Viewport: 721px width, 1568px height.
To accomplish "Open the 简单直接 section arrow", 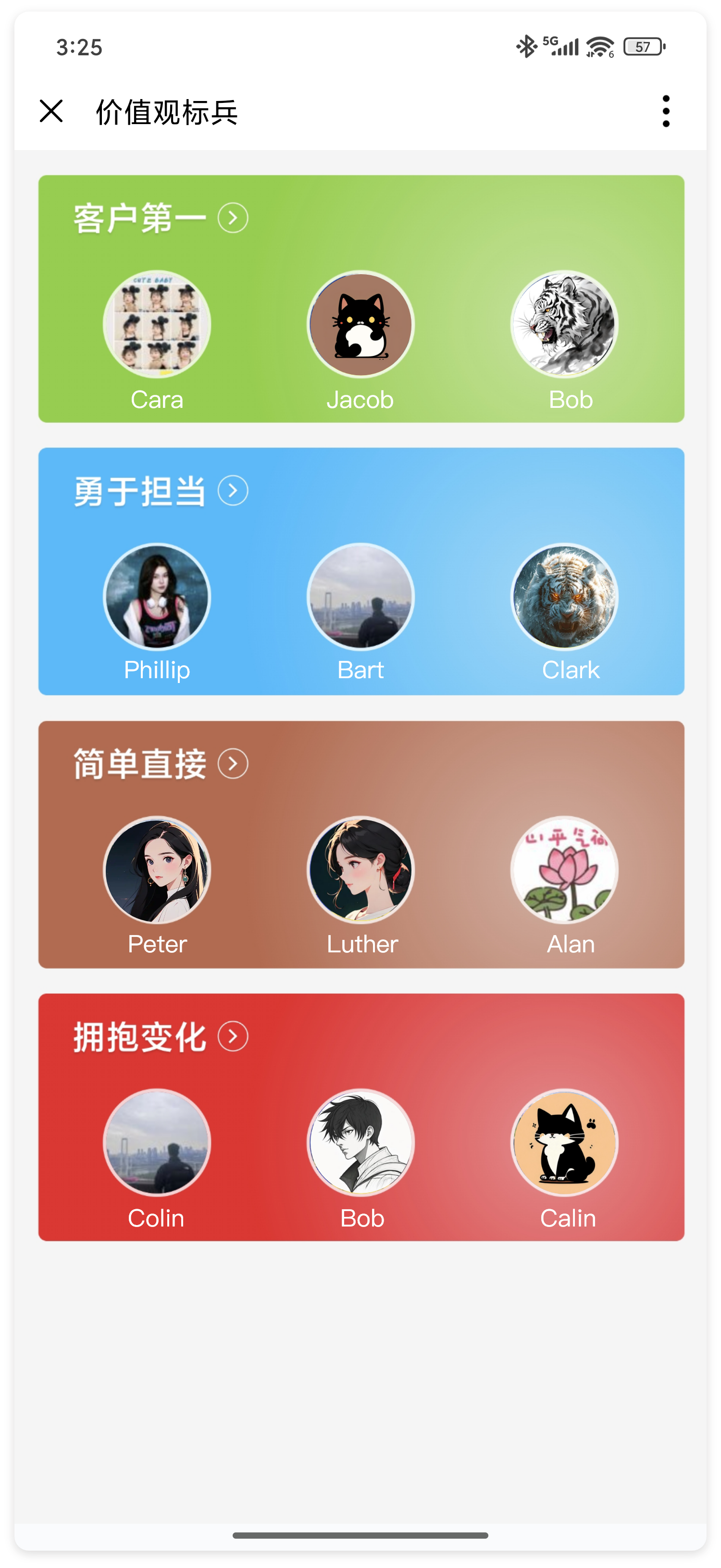I will (233, 763).
